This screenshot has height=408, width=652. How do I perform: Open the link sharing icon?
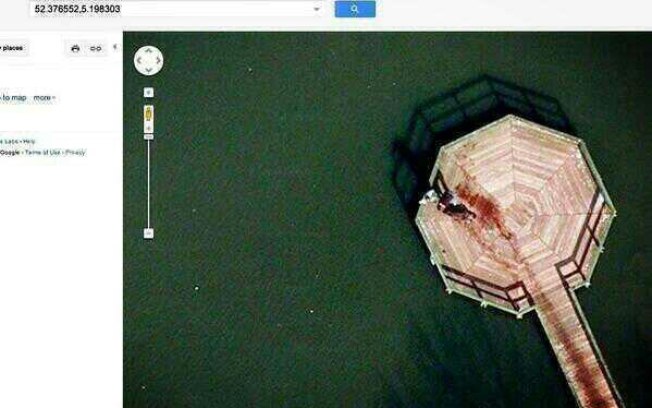pyautogui.click(x=96, y=48)
